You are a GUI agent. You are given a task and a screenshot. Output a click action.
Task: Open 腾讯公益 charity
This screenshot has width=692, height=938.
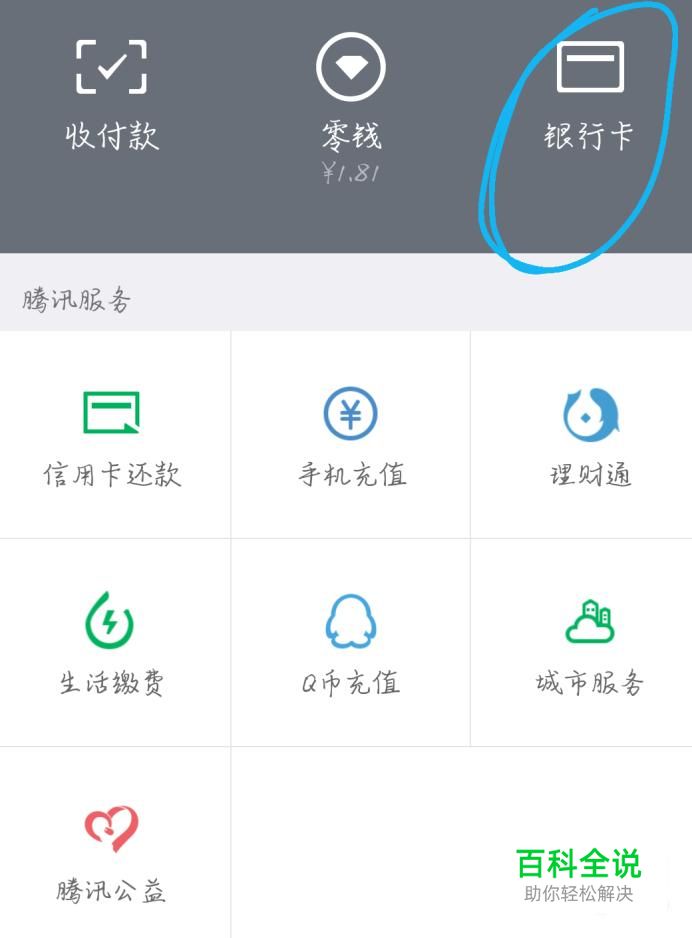click(111, 852)
